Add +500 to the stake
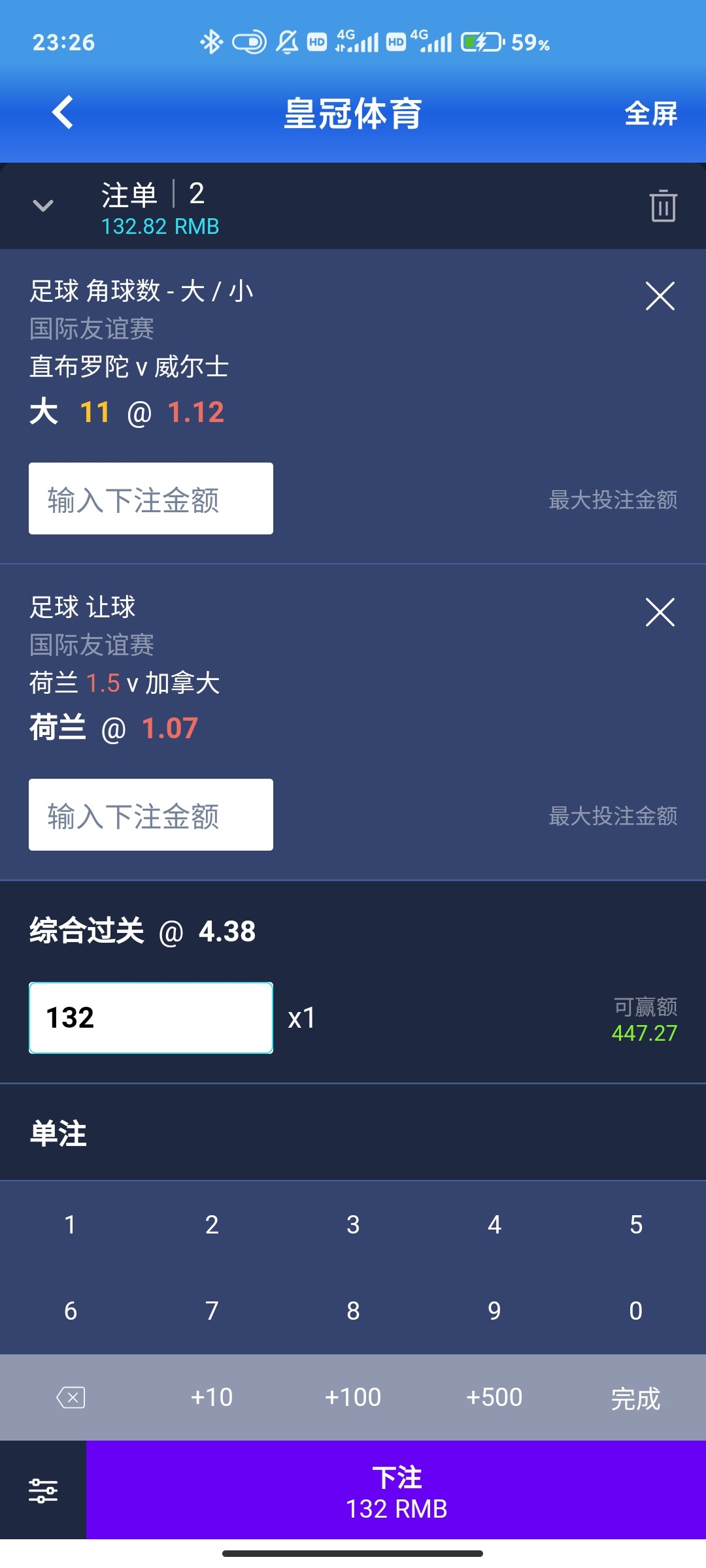Viewport: 706px width, 1568px height. 494,1397
